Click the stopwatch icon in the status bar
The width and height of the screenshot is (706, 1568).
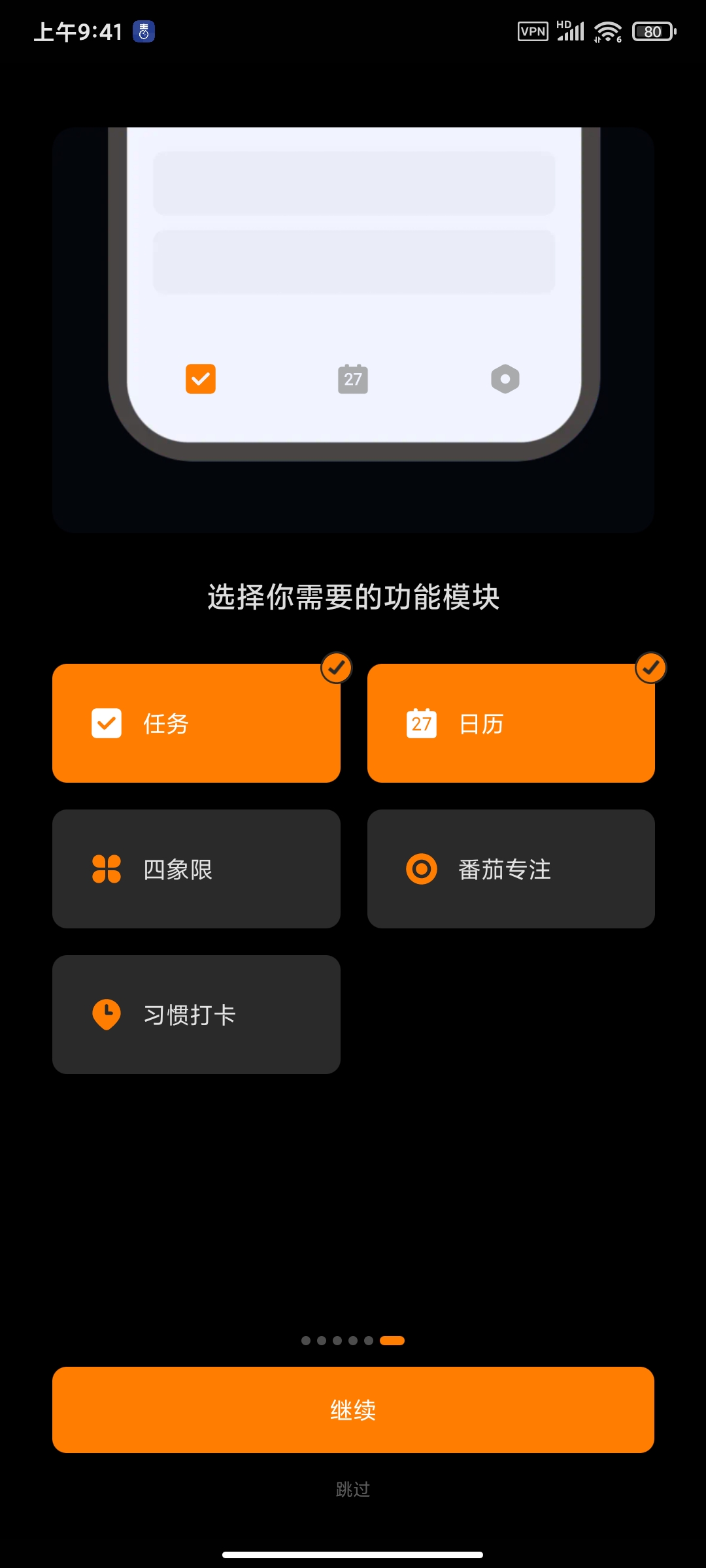coord(143,31)
